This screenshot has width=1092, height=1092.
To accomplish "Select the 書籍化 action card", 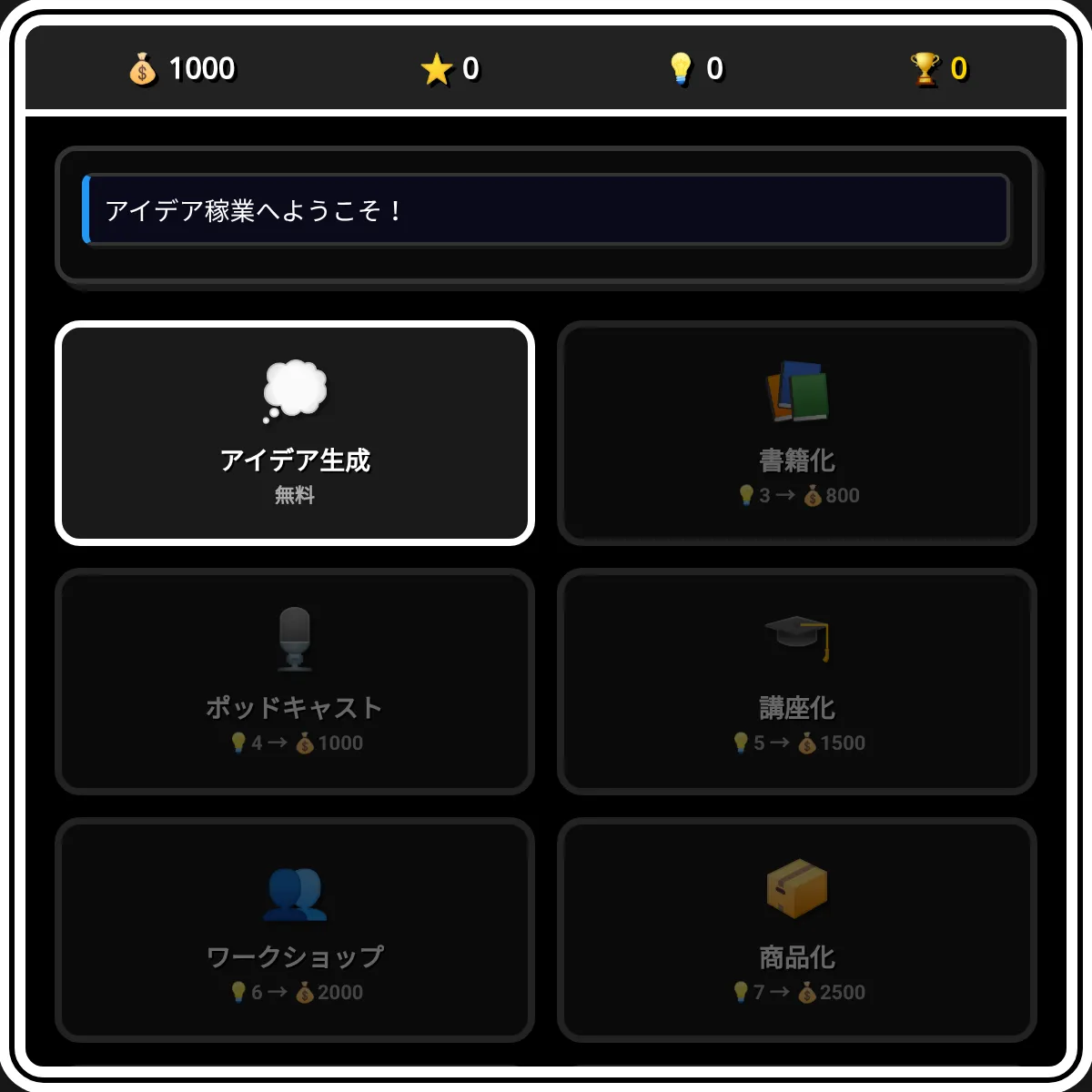I will click(x=796, y=434).
